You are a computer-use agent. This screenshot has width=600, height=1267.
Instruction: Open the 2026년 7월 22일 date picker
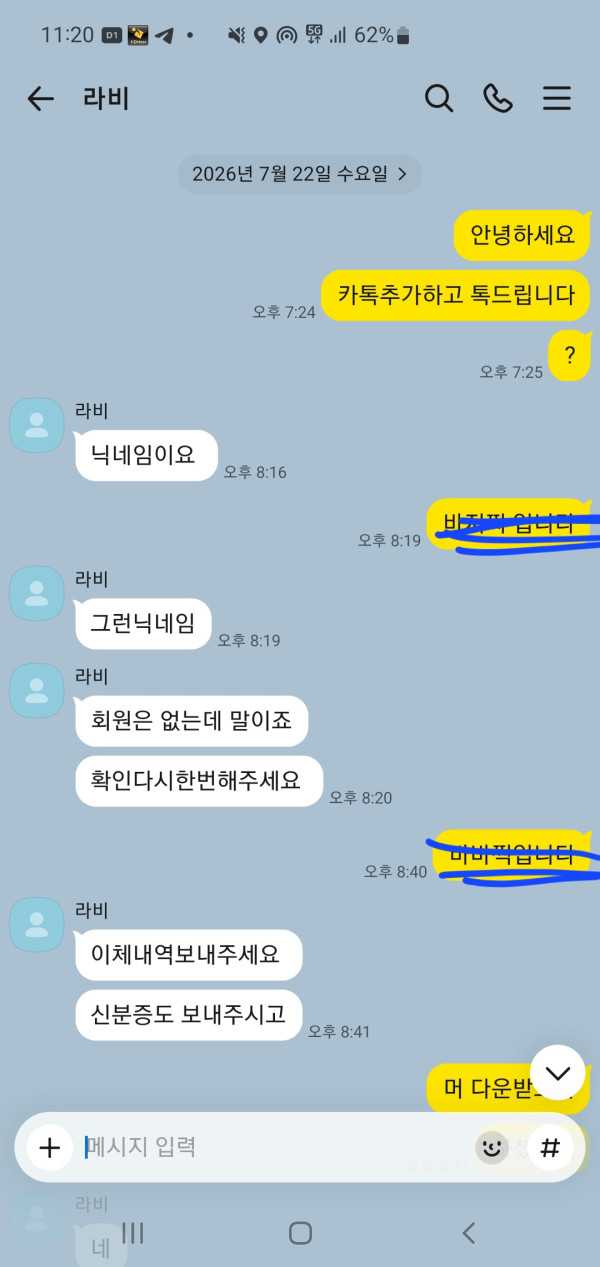[300, 174]
